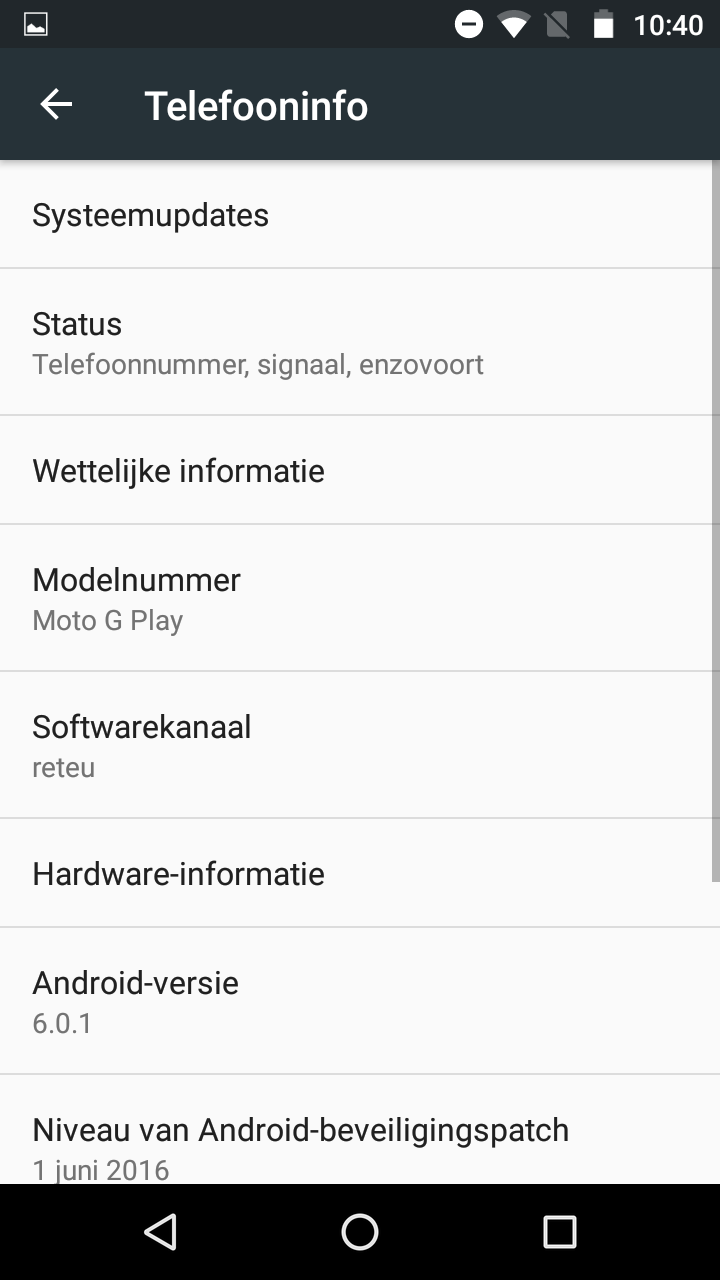Open Hardware-informatie
This screenshot has height=1280, width=720.
(x=360, y=873)
